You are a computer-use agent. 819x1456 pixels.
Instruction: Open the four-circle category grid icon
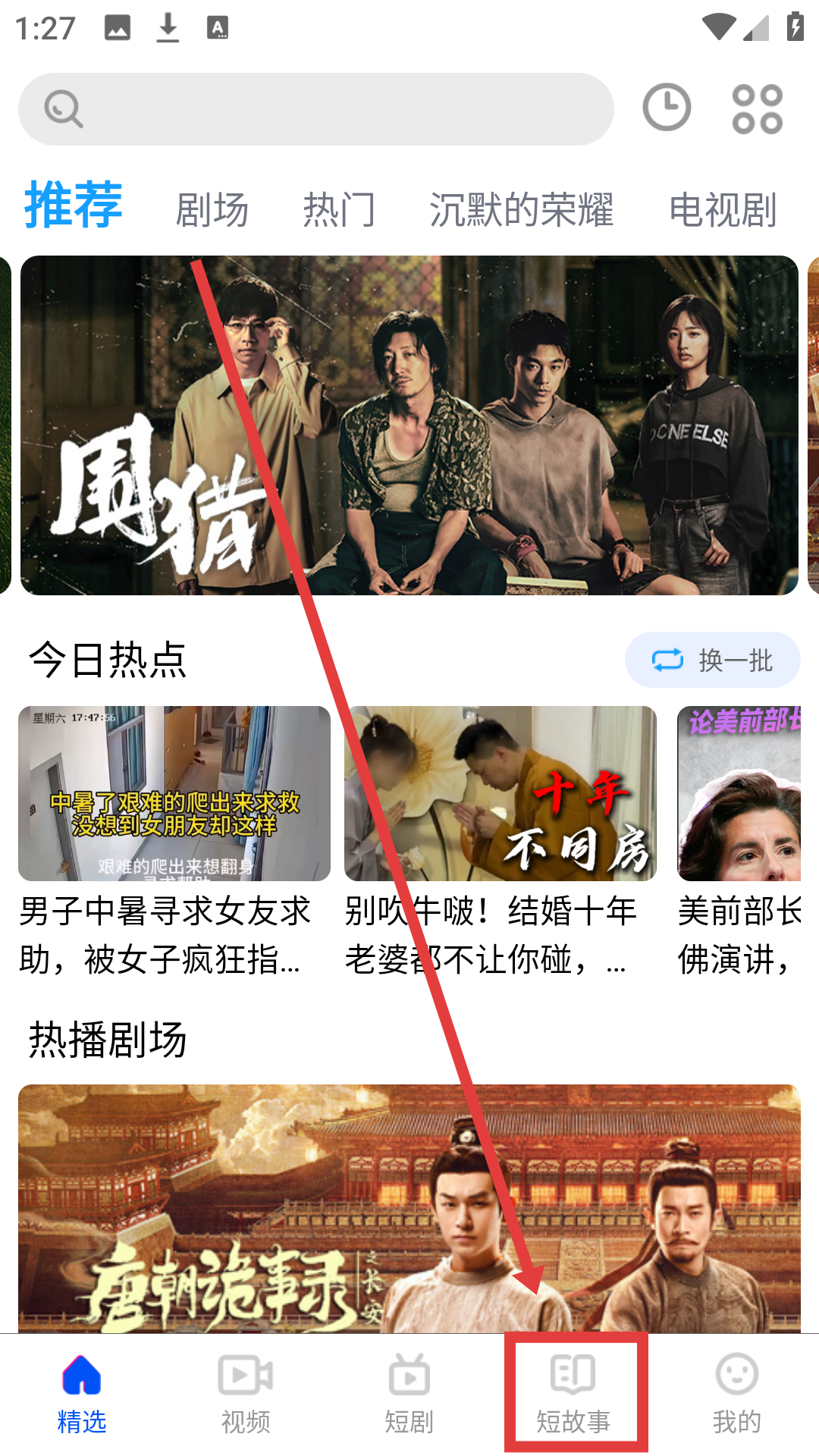[x=757, y=109]
